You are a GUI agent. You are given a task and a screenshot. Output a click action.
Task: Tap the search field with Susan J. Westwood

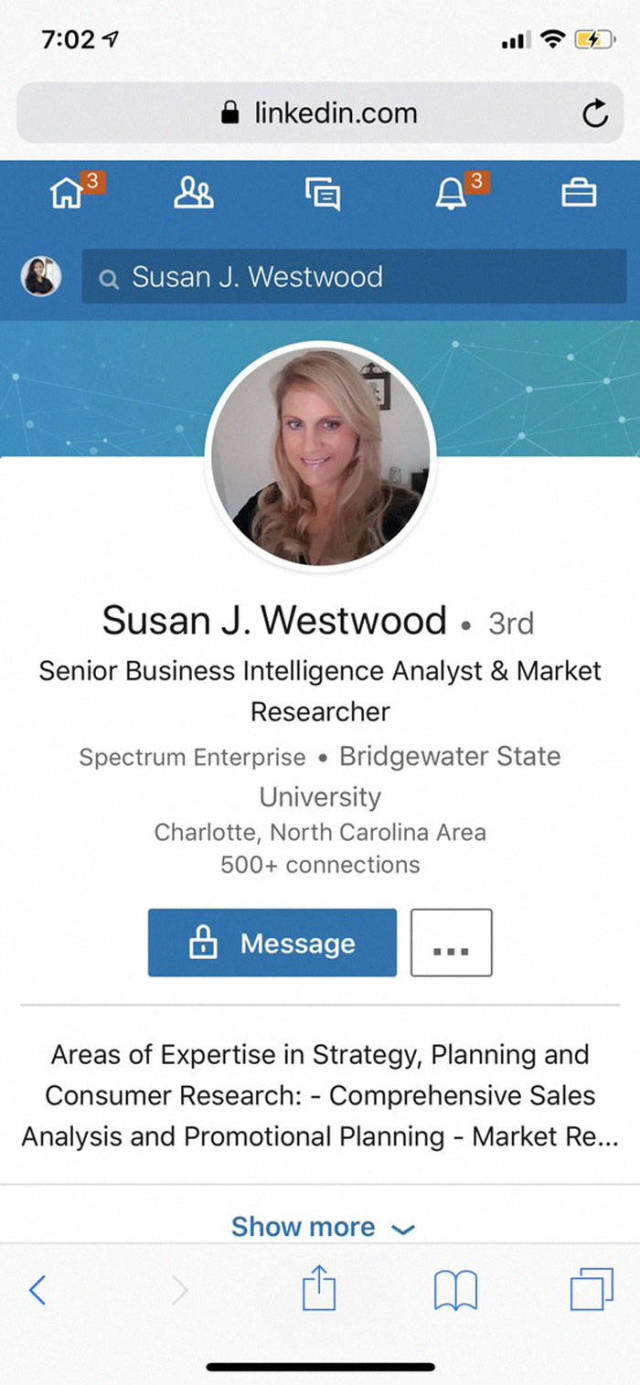point(350,277)
